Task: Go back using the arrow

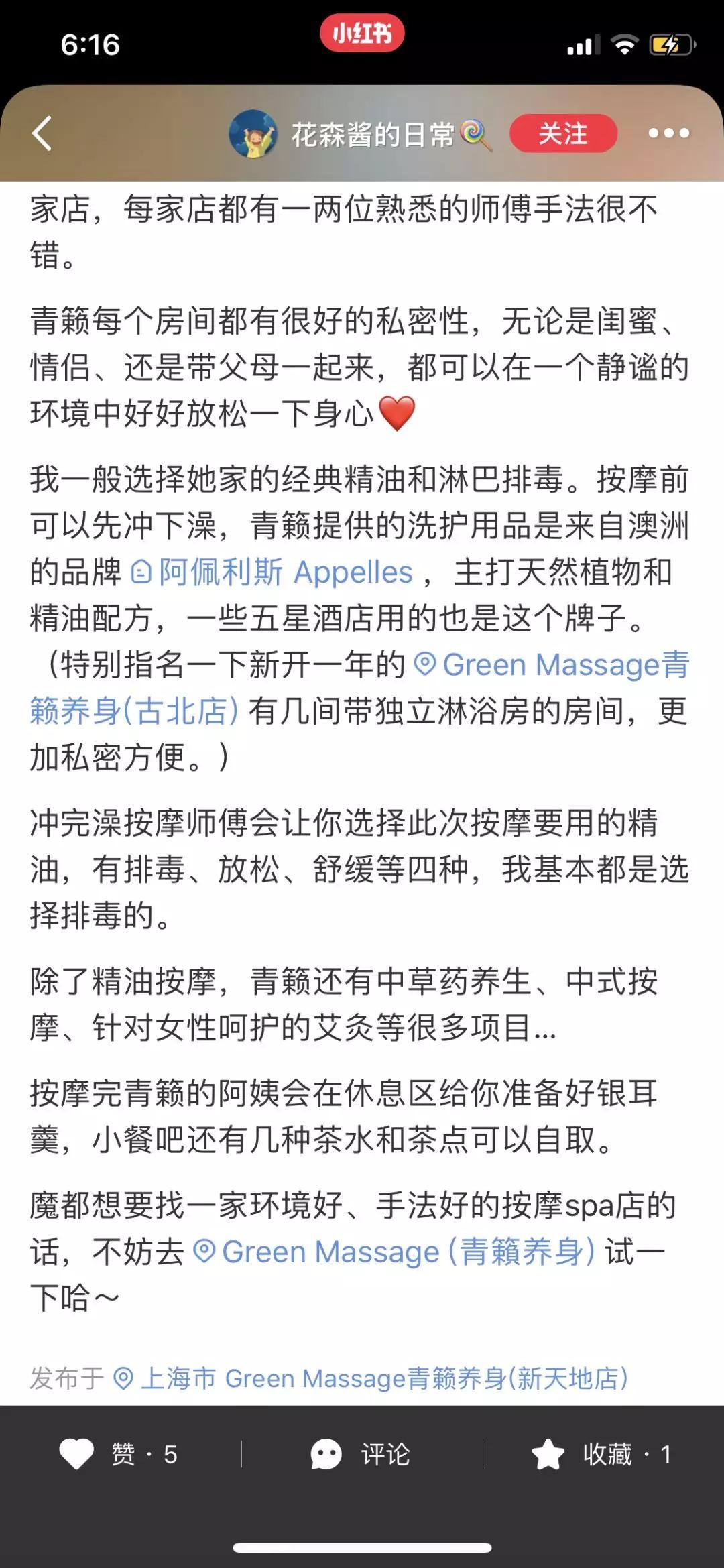Action: (x=42, y=133)
